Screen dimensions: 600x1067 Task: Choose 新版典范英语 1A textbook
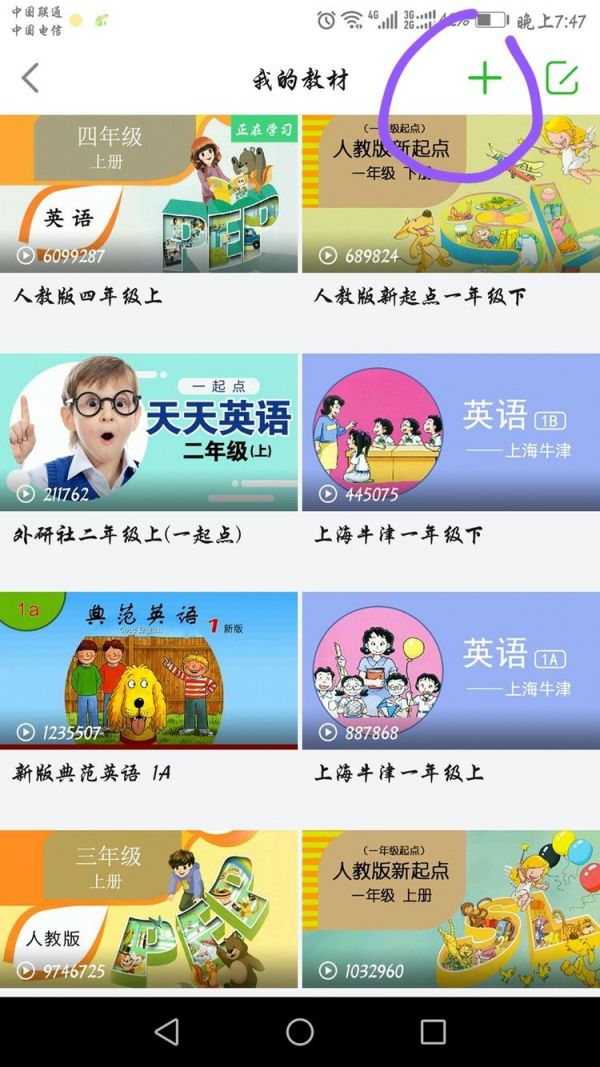[x=149, y=670]
